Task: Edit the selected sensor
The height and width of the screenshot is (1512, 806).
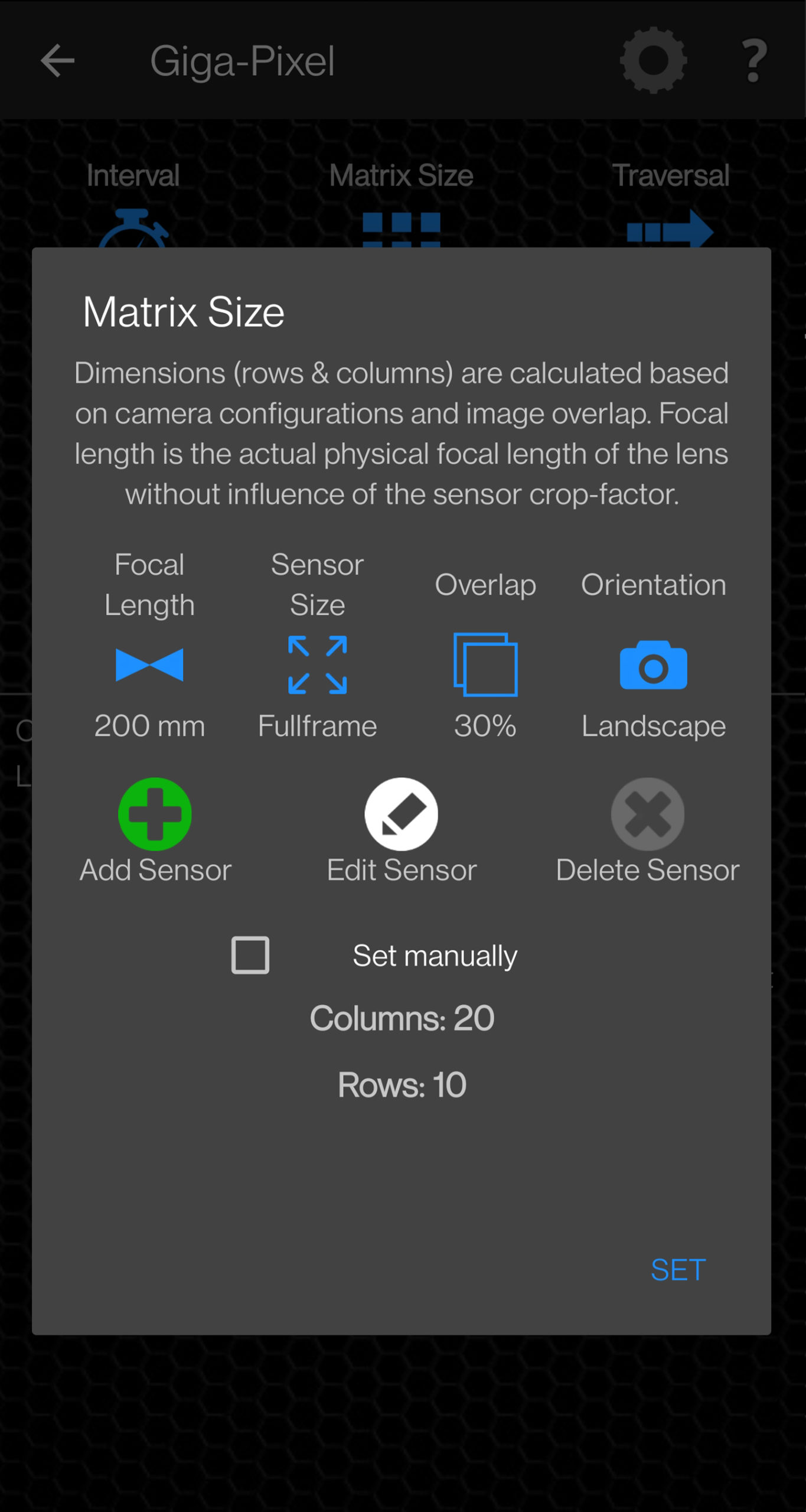Action: pos(402,814)
